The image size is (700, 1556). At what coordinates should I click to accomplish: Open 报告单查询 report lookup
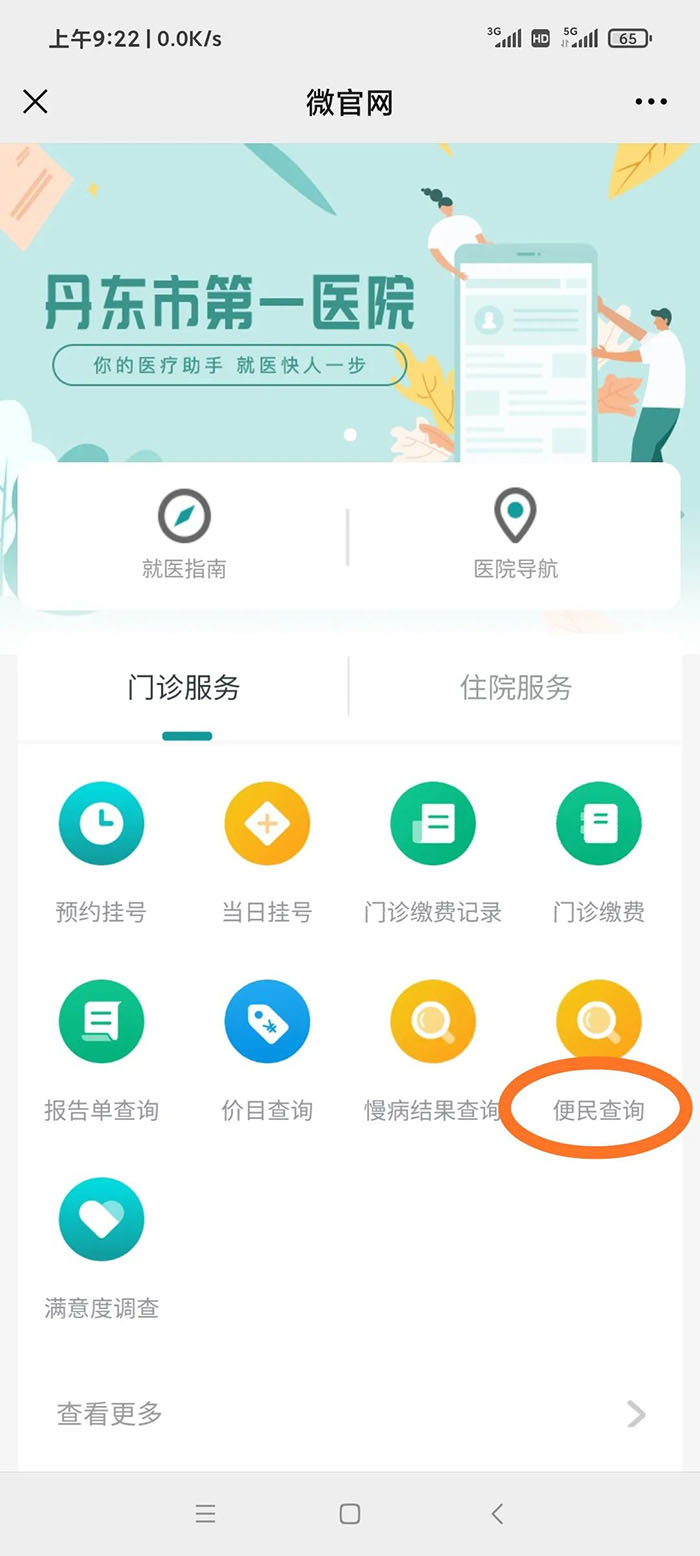click(x=101, y=1048)
